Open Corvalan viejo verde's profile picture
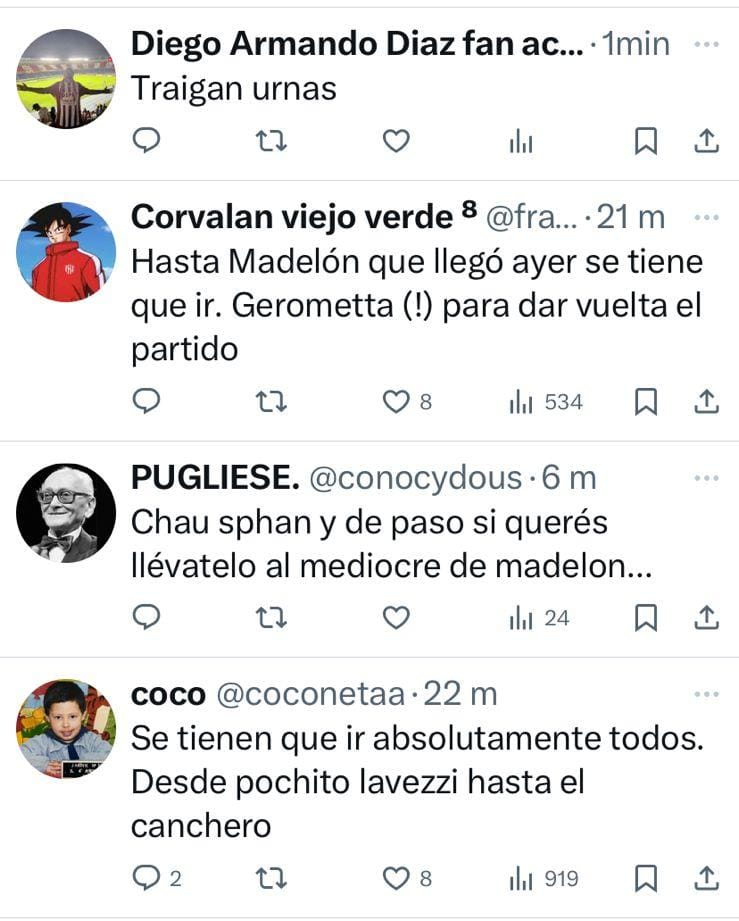 pos(66,252)
